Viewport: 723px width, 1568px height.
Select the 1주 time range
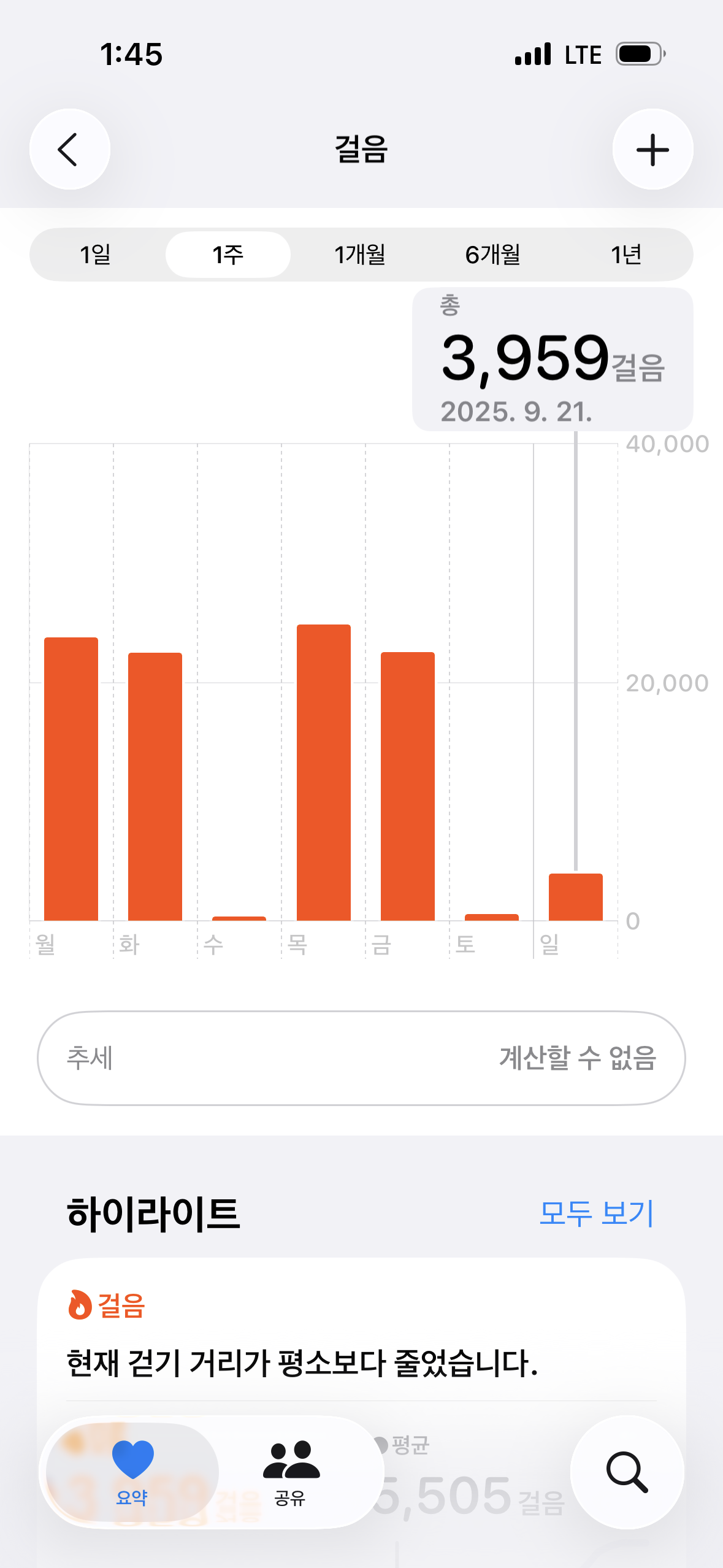228,255
